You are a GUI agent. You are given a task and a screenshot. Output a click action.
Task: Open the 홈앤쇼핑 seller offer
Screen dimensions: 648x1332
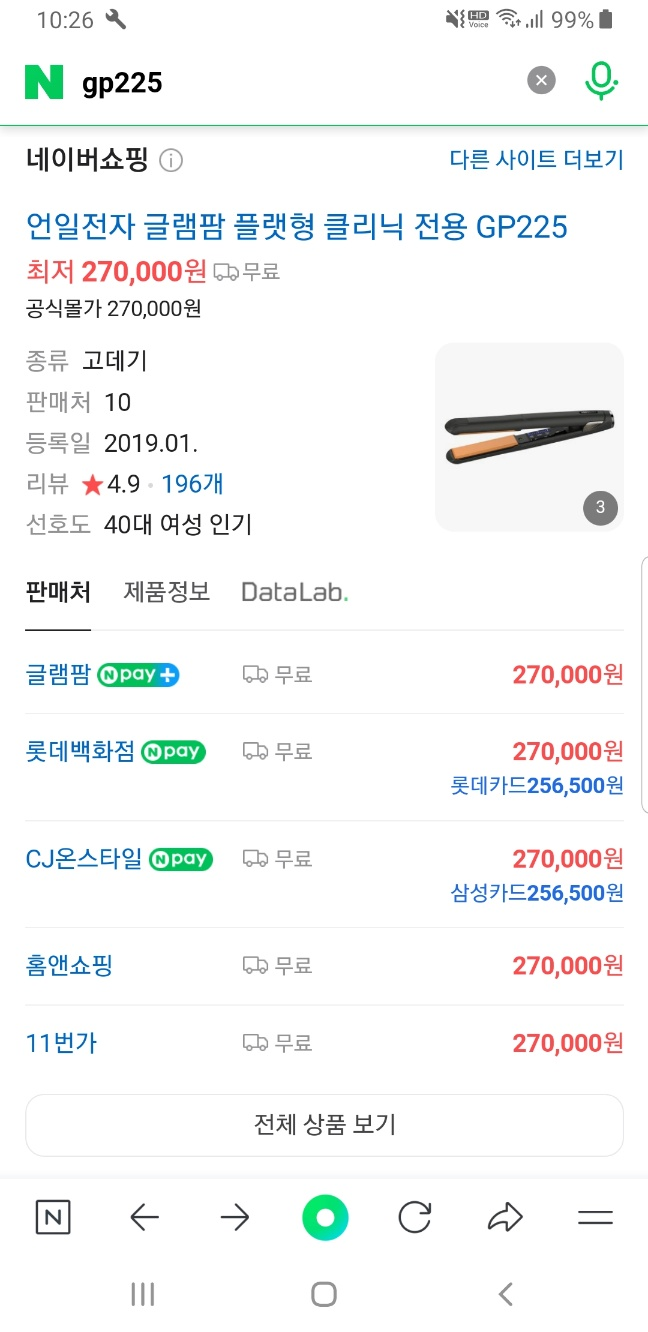coord(68,966)
